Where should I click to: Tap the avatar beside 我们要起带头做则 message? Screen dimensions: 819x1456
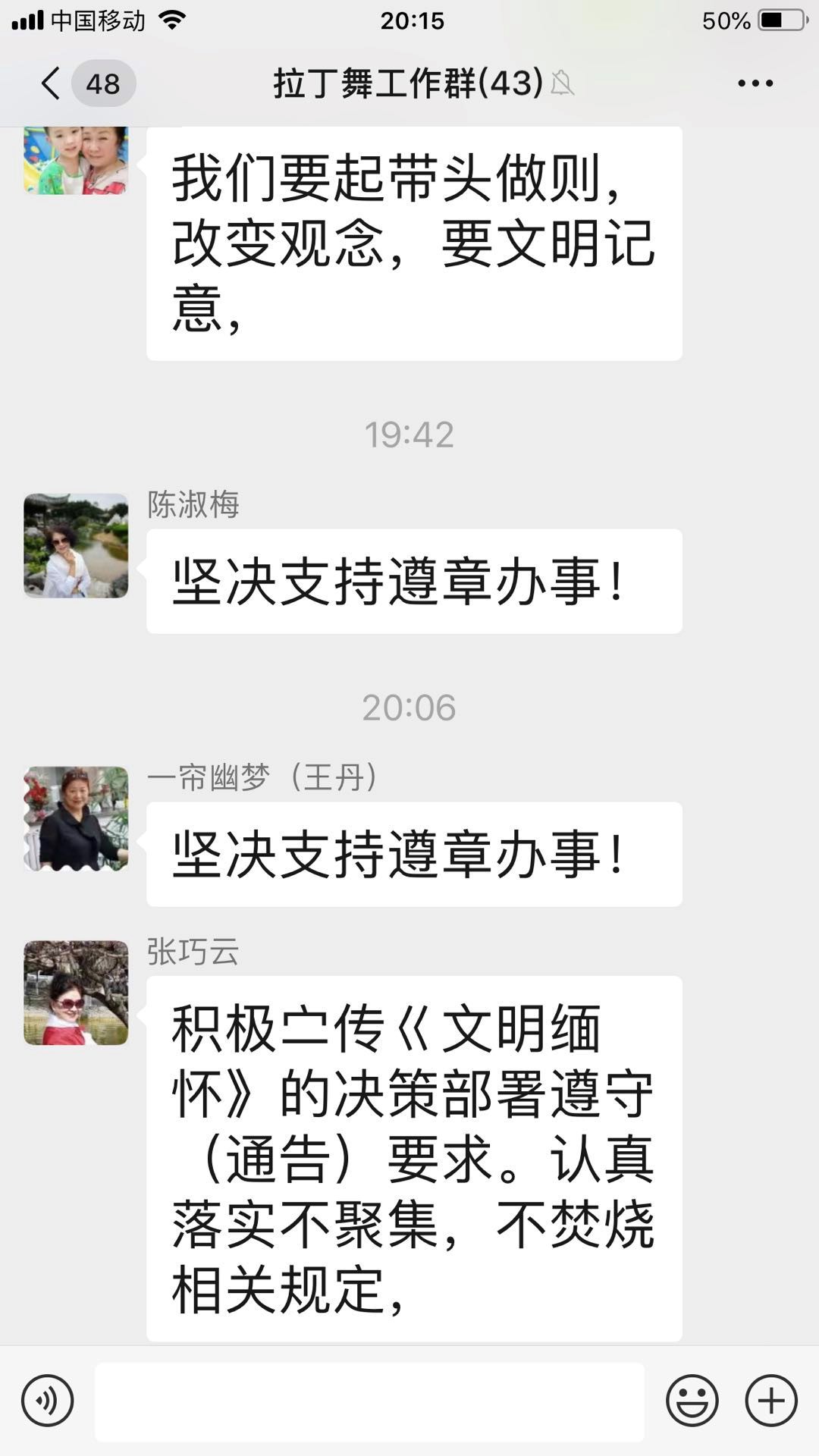pos(76,161)
